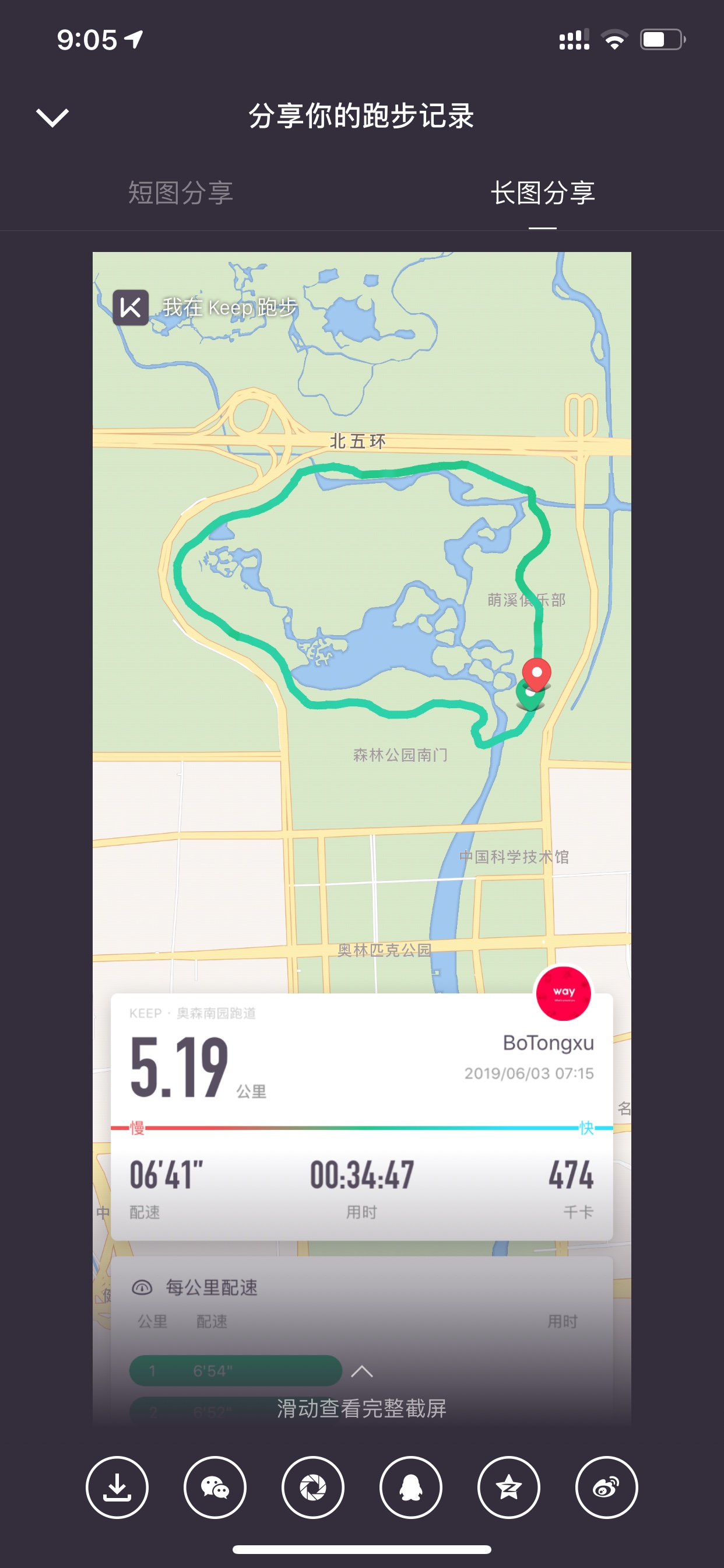Switch to the 短图分享 tab
The width and height of the screenshot is (724, 1568).
pos(181,193)
